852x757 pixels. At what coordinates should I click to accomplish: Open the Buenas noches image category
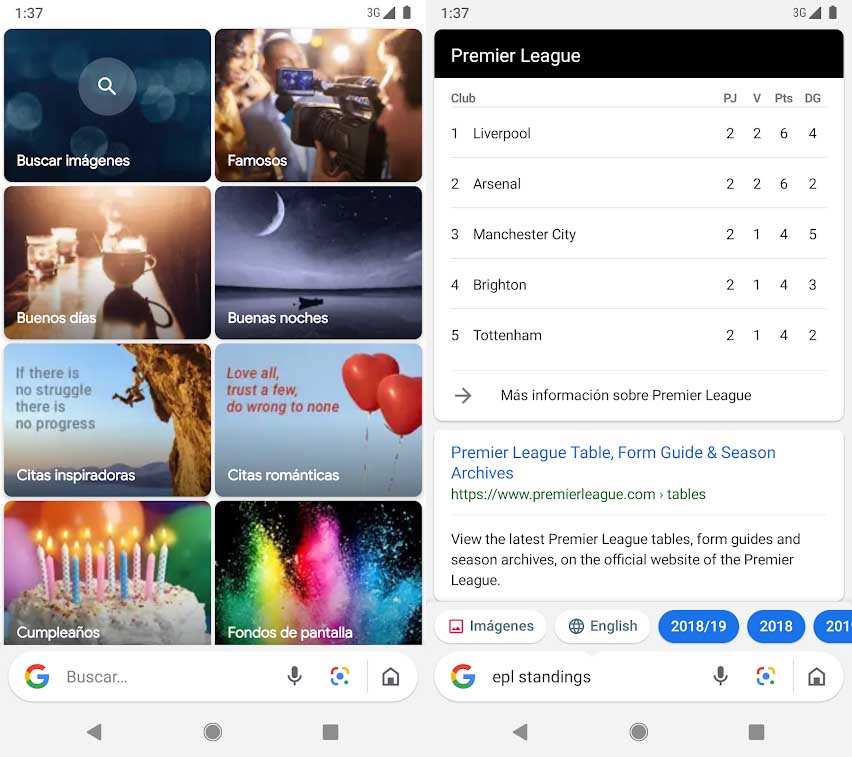click(318, 263)
